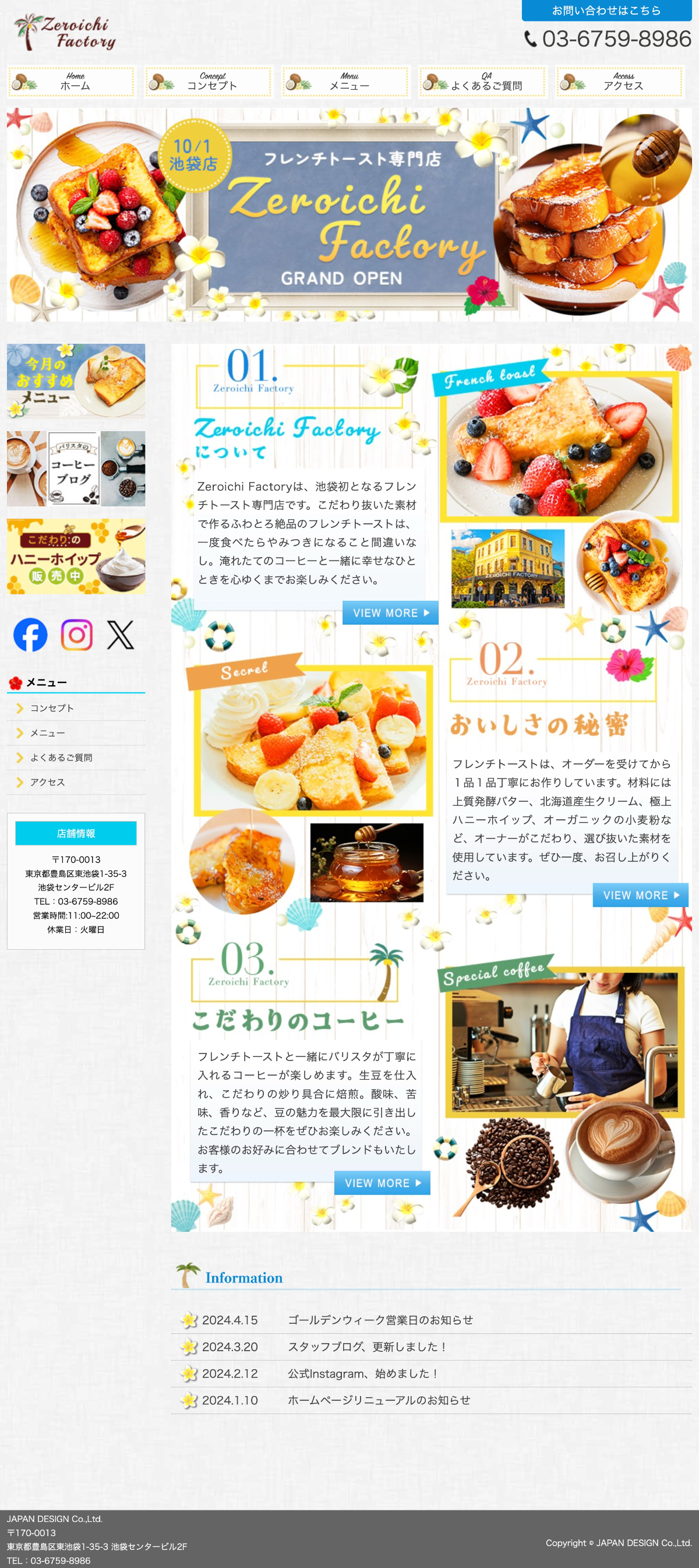Open the 今月のおすすめメニュー banner

pyautogui.click(x=76, y=380)
